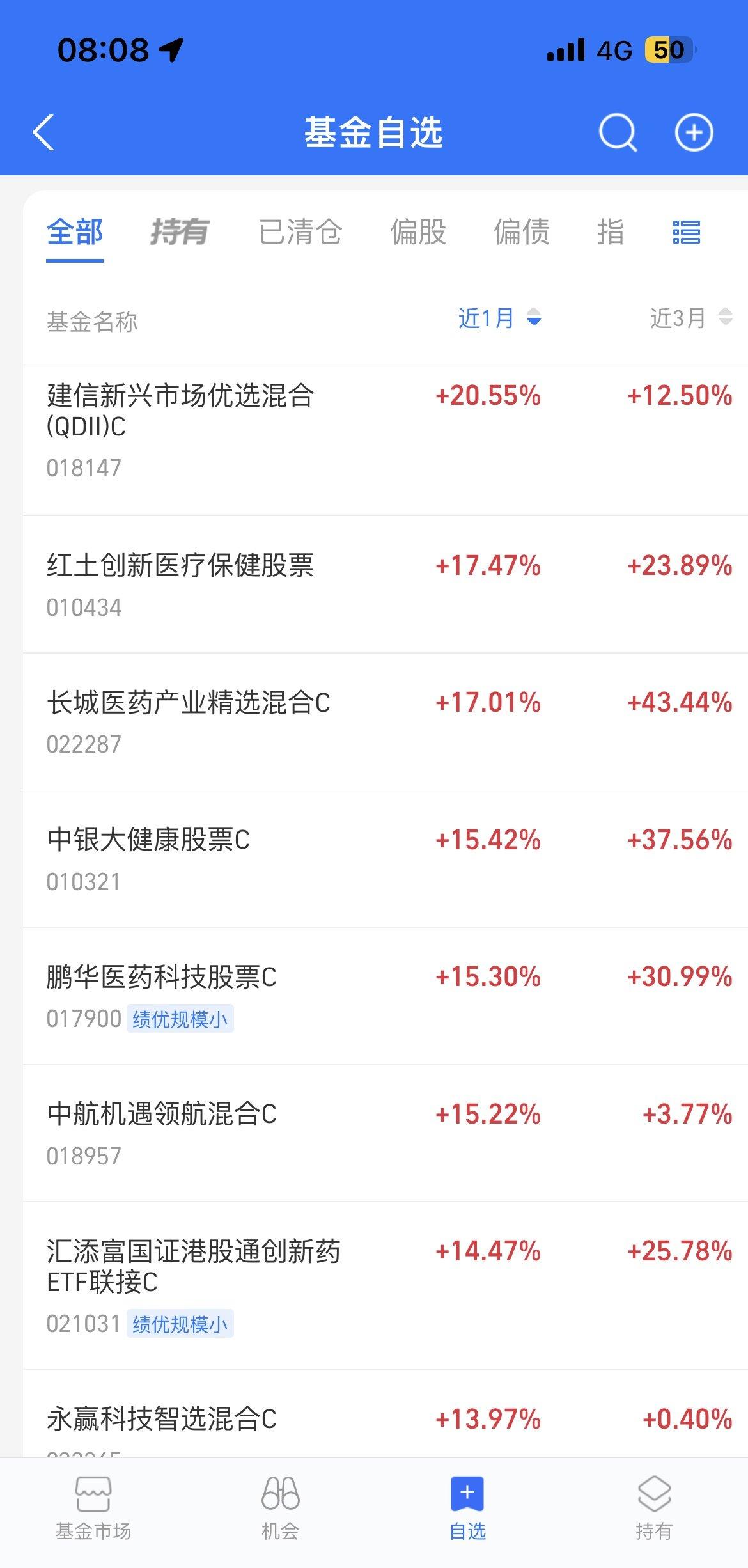Go to 基金市场 bottom tab
Image resolution: width=748 pixels, height=1568 pixels.
click(x=93, y=1510)
